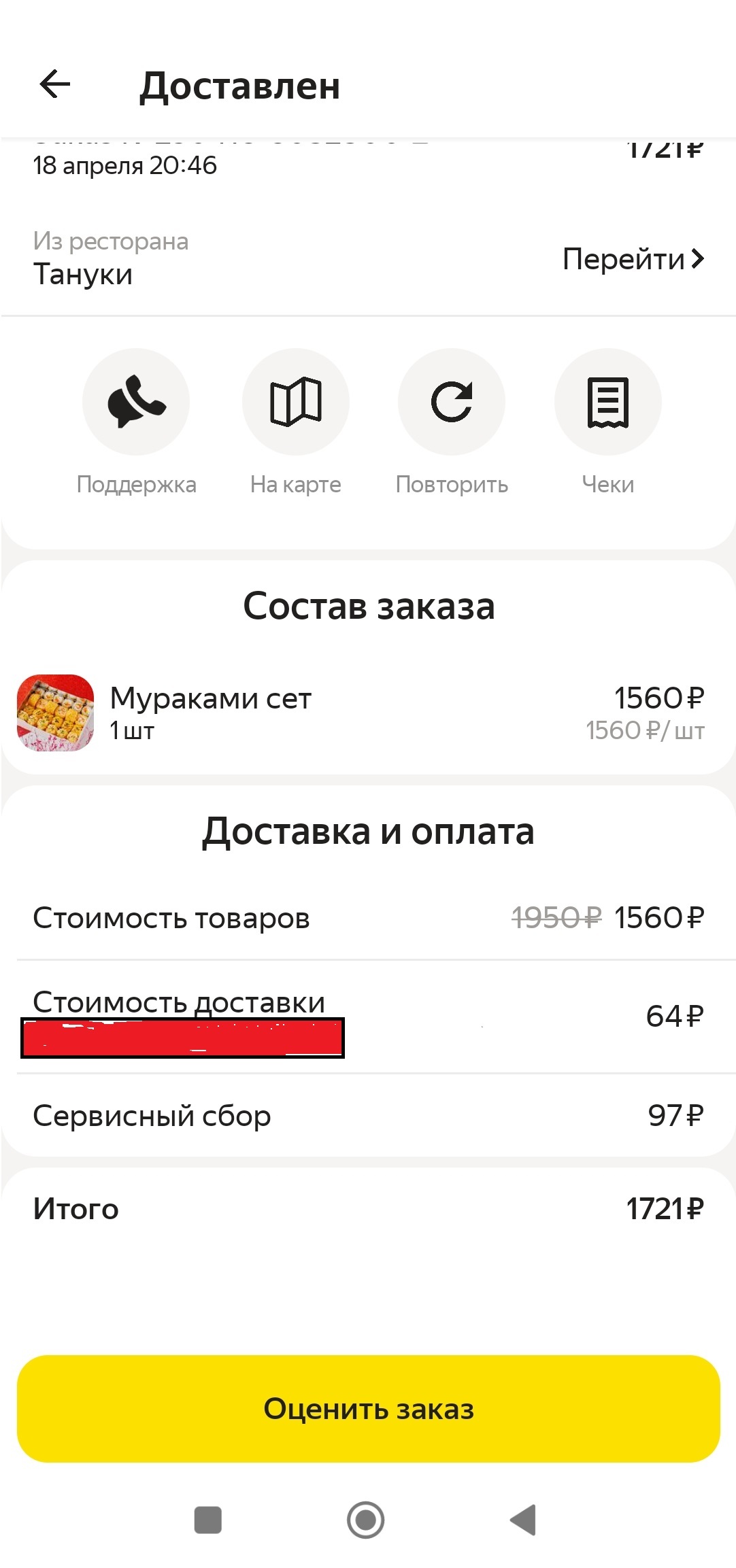Contact support via Поддержка

[136, 403]
